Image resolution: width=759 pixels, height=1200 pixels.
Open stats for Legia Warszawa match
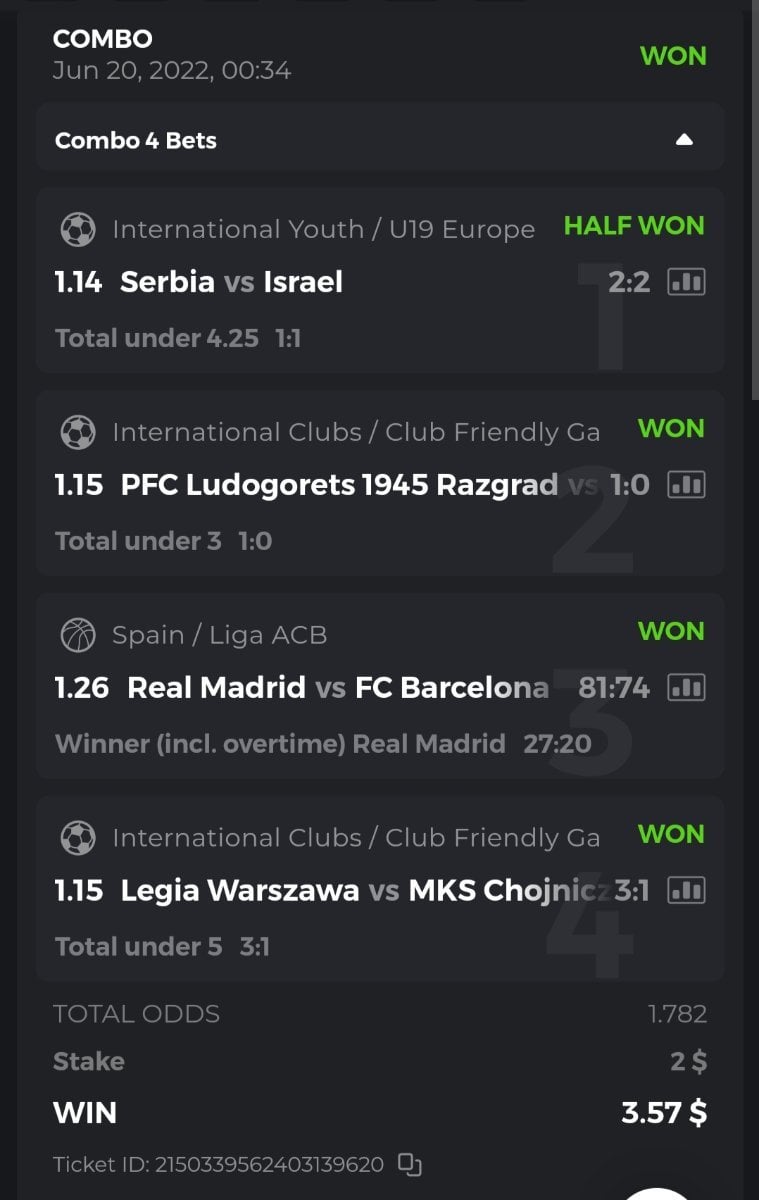point(686,890)
